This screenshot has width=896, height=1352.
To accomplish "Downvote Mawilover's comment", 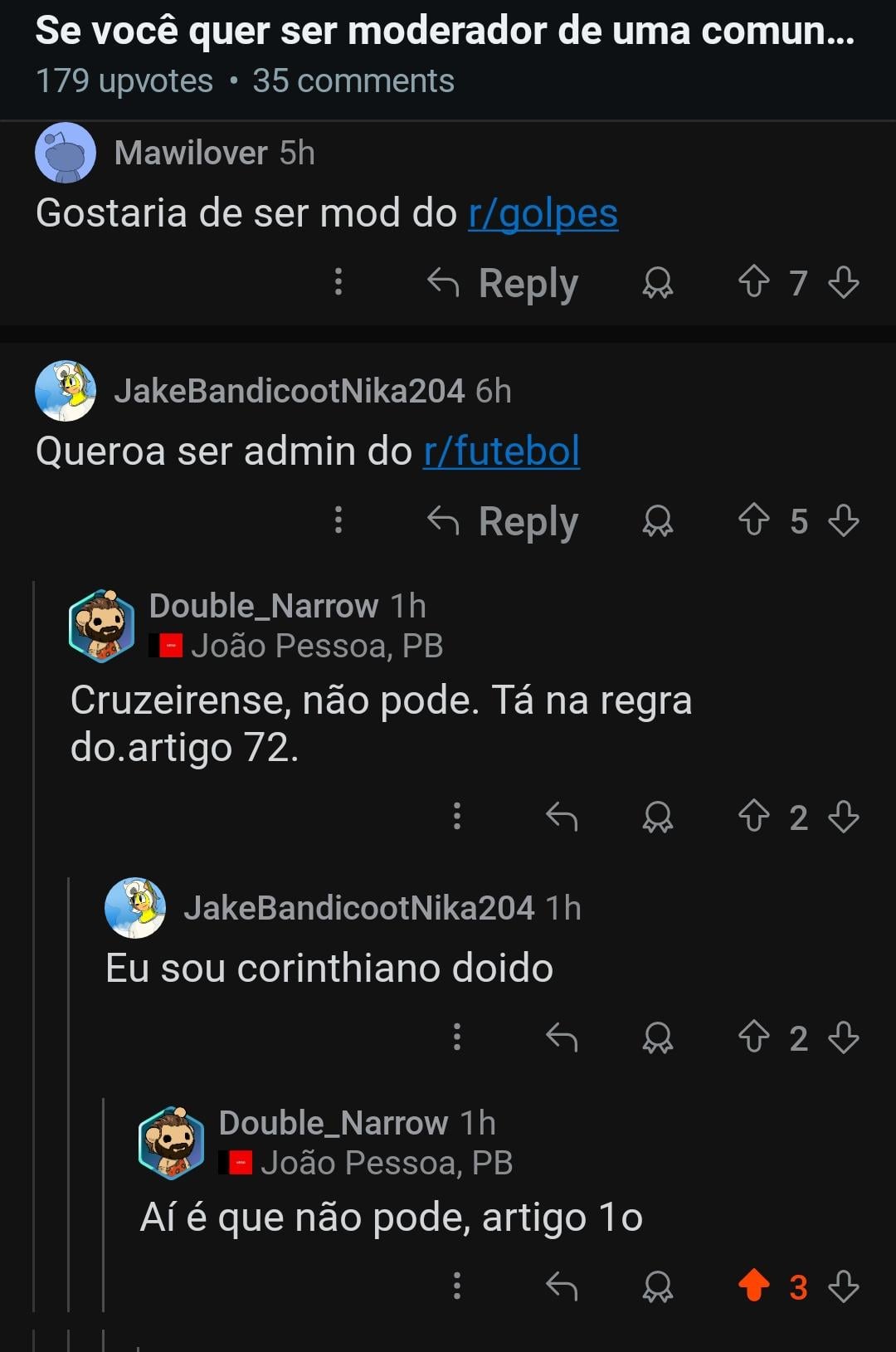I will coord(843,282).
